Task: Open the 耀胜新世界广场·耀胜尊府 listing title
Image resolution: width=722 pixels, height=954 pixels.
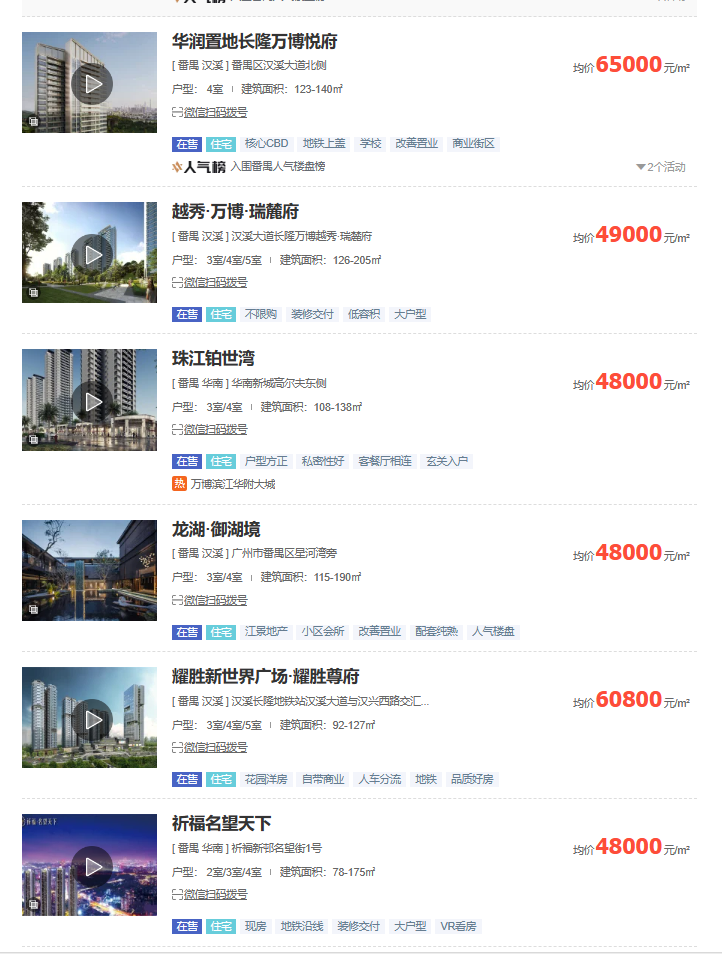Action: 265,677
